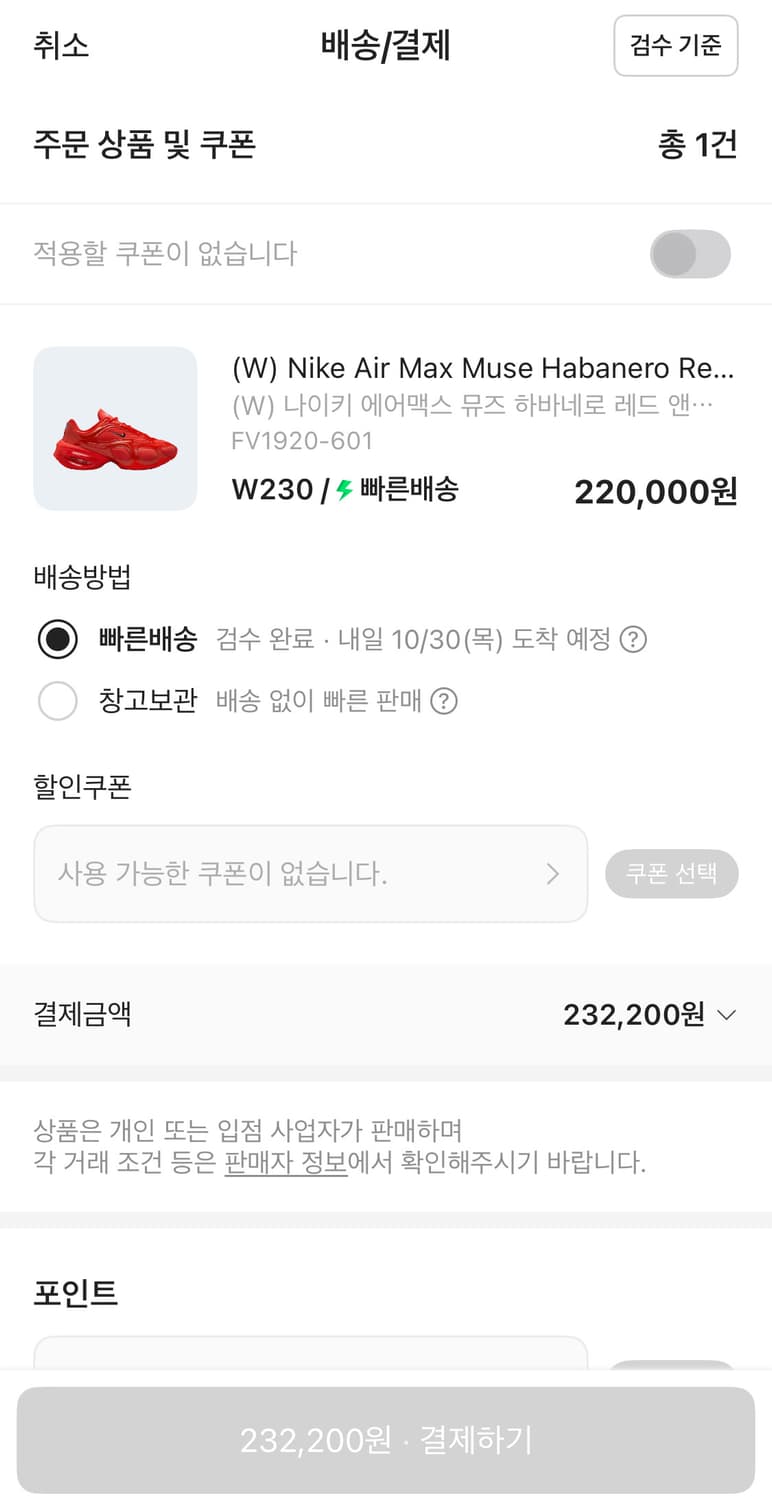Image resolution: width=772 pixels, height=1500 pixels.
Task: Click the 포인트 points input field
Action: 310,1355
